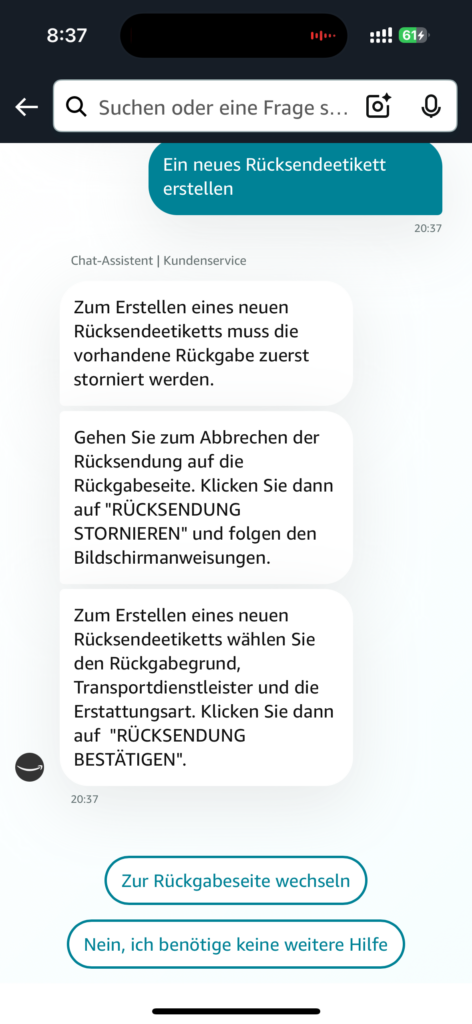
Task: Start voice search with the microphone
Action: click(x=431, y=106)
